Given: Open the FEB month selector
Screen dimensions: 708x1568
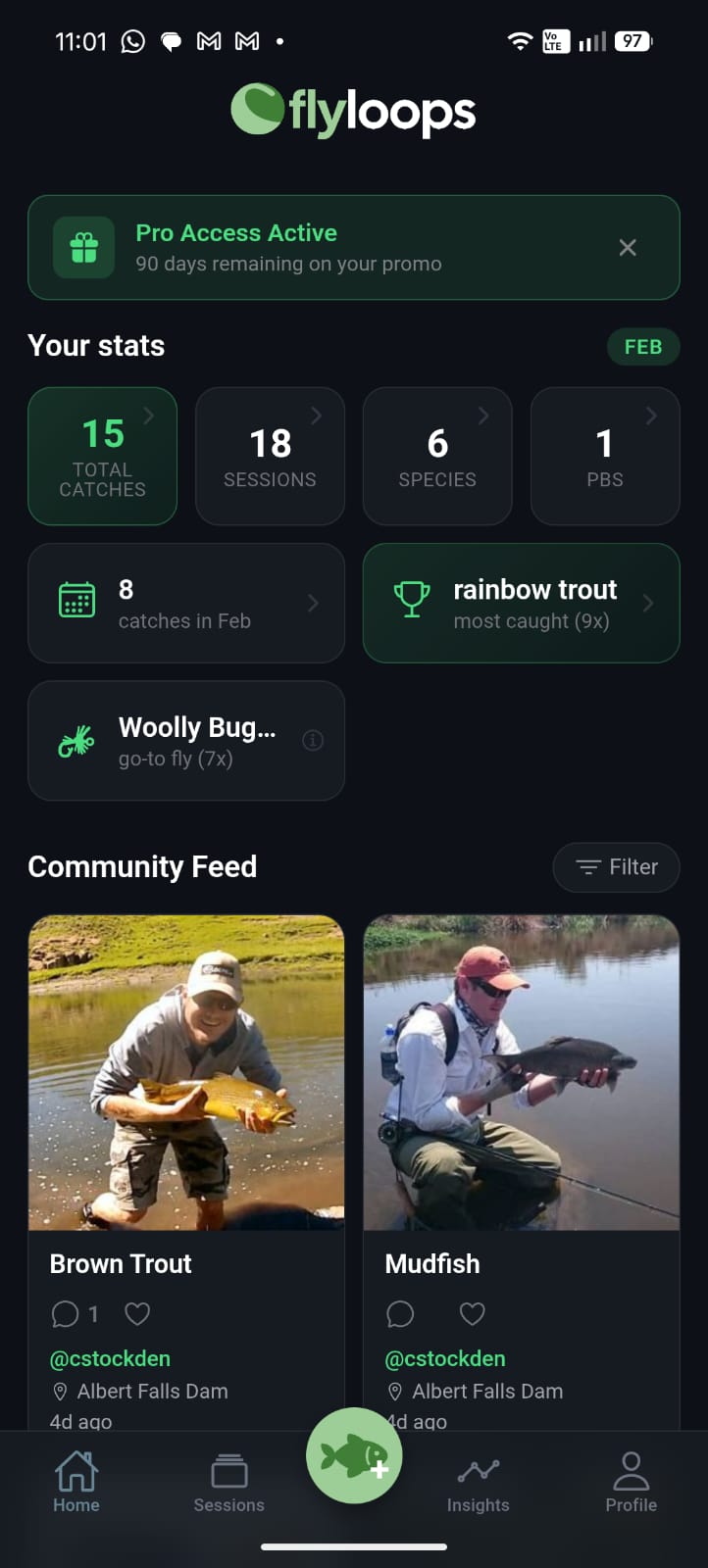Looking at the screenshot, I should point(643,346).
